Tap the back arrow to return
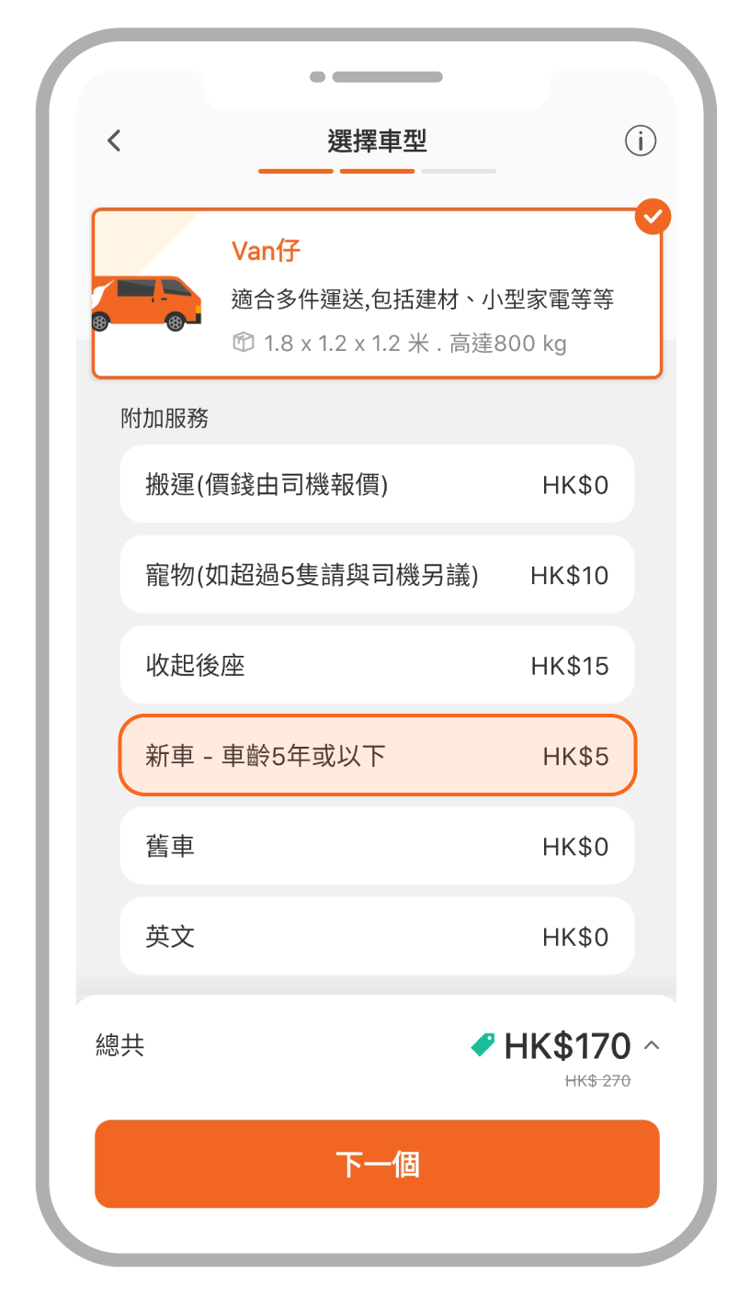The image size is (750, 1296). (x=113, y=141)
